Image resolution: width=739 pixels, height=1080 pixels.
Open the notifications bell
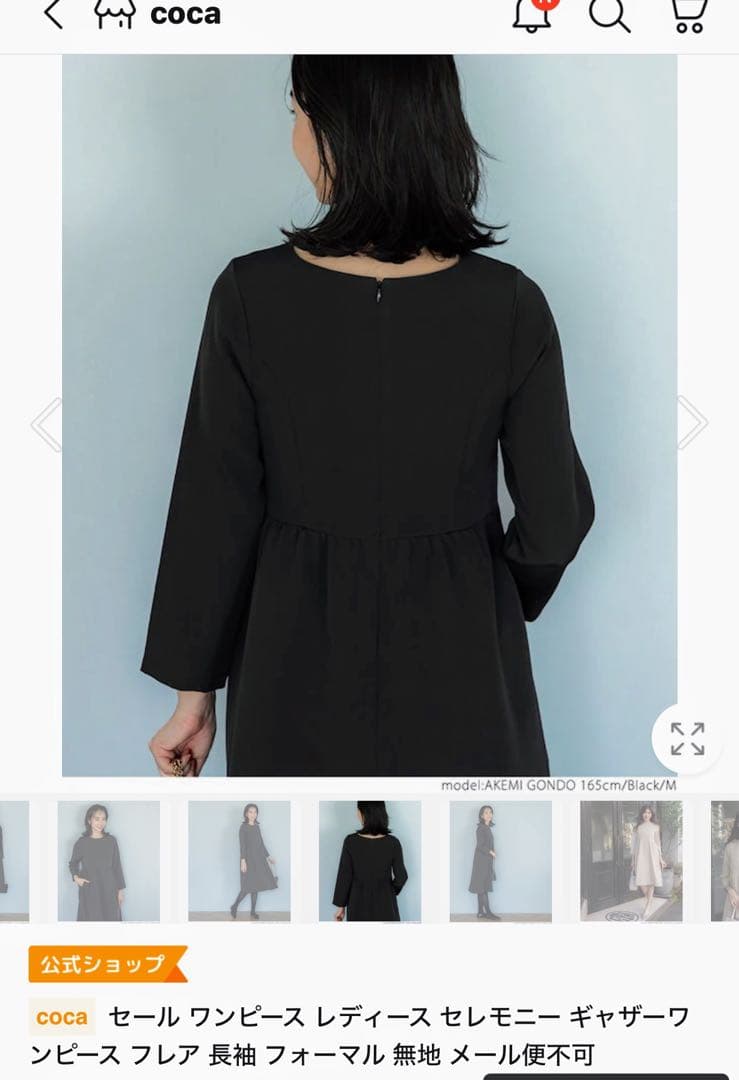(x=532, y=15)
